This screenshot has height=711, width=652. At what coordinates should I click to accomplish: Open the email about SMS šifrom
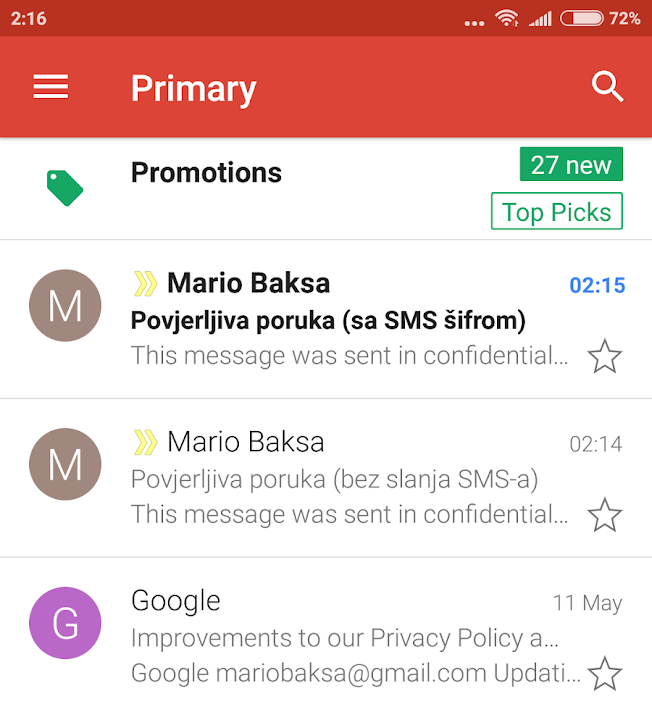tap(340, 321)
